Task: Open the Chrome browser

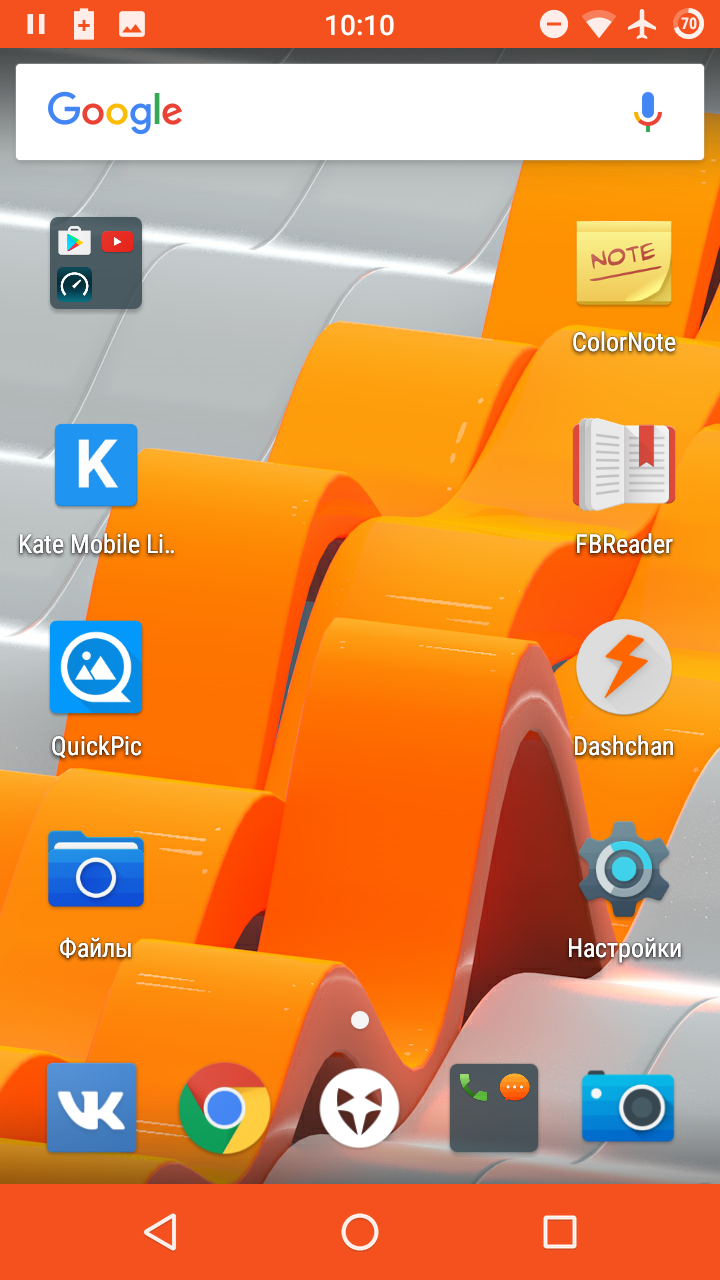Action: coord(225,1108)
